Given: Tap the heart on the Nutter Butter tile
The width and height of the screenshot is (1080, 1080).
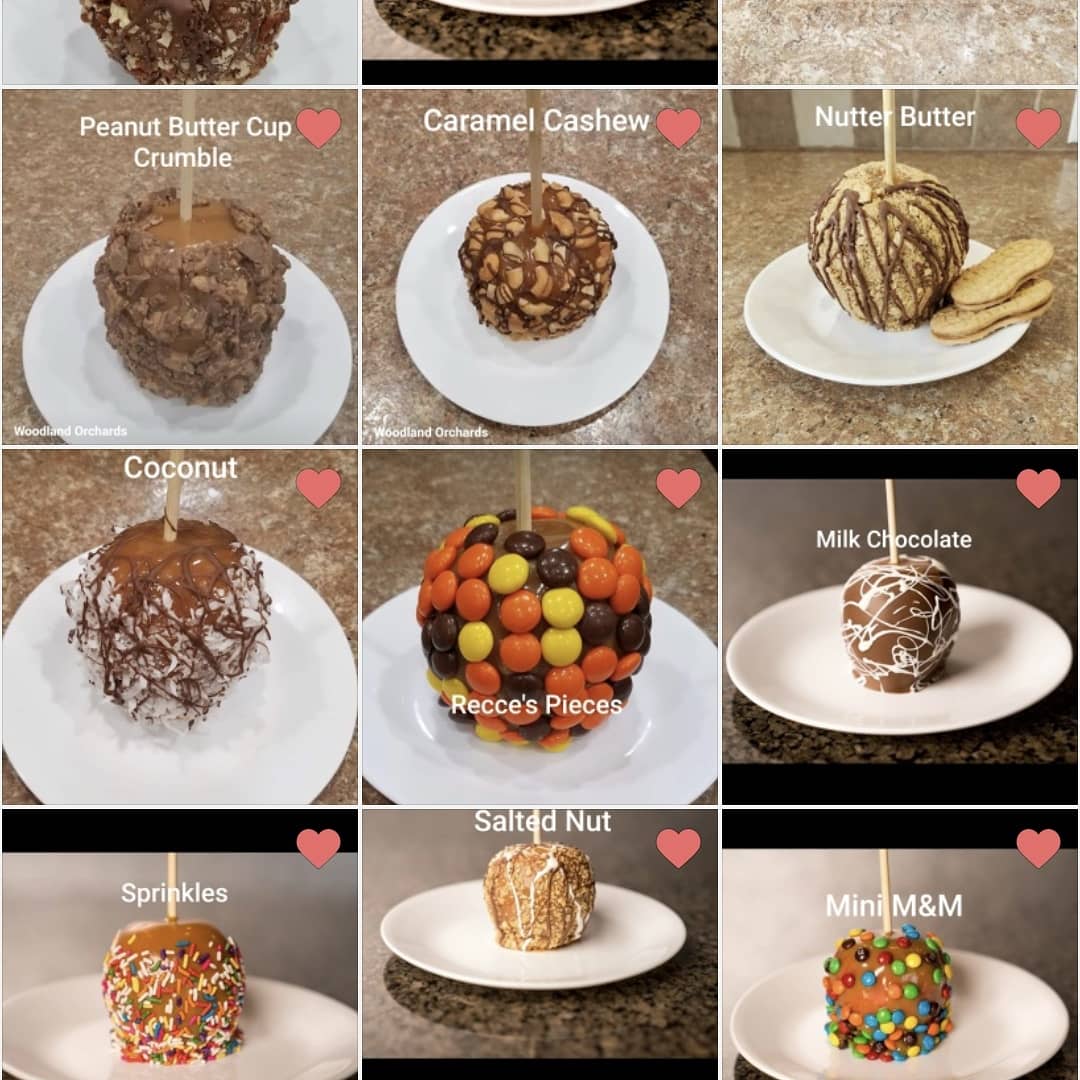Looking at the screenshot, I should [x=1038, y=128].
